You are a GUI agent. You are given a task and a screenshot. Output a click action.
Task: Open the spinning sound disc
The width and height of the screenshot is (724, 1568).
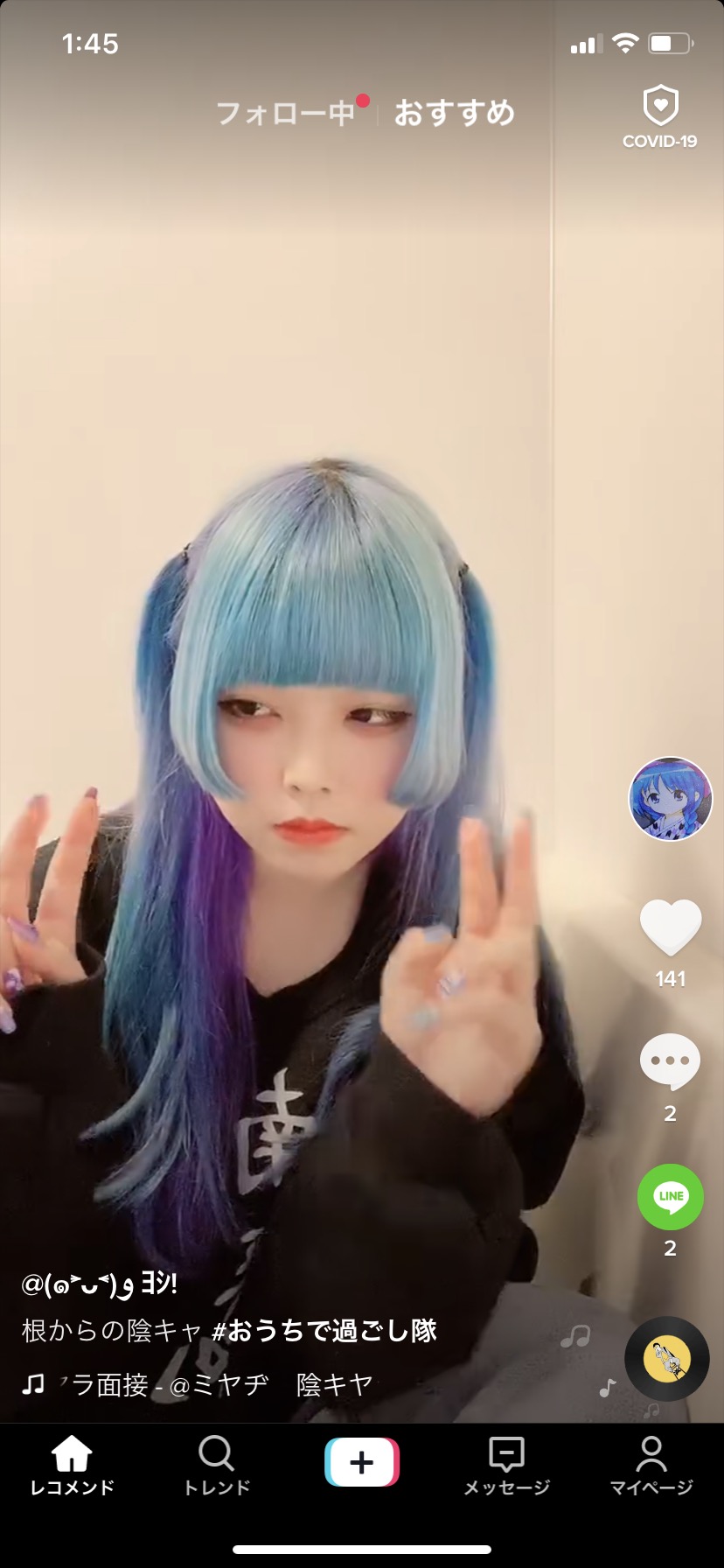click(667, 1359)
